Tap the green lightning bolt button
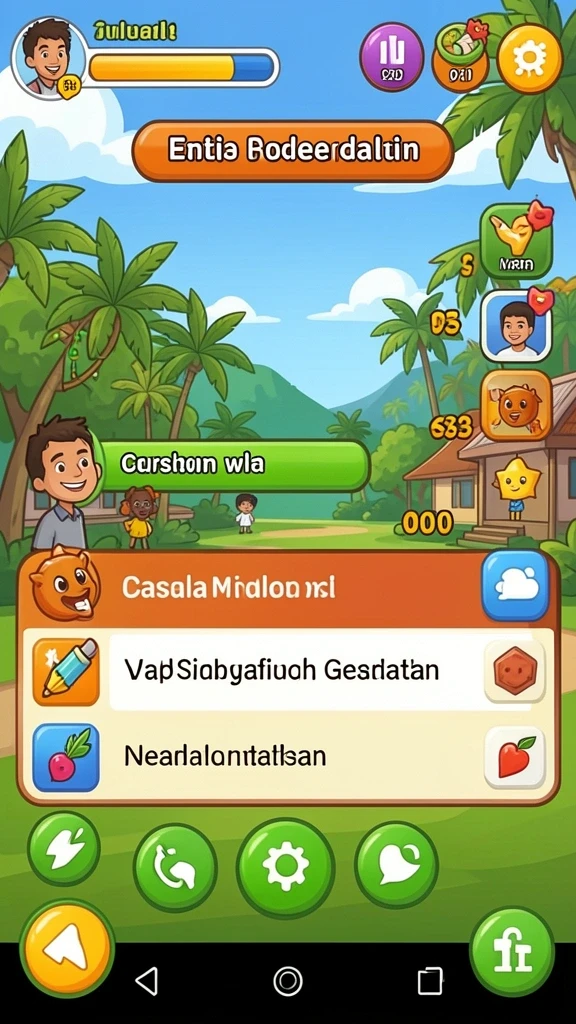576x1024 pixels. point(64,848)
